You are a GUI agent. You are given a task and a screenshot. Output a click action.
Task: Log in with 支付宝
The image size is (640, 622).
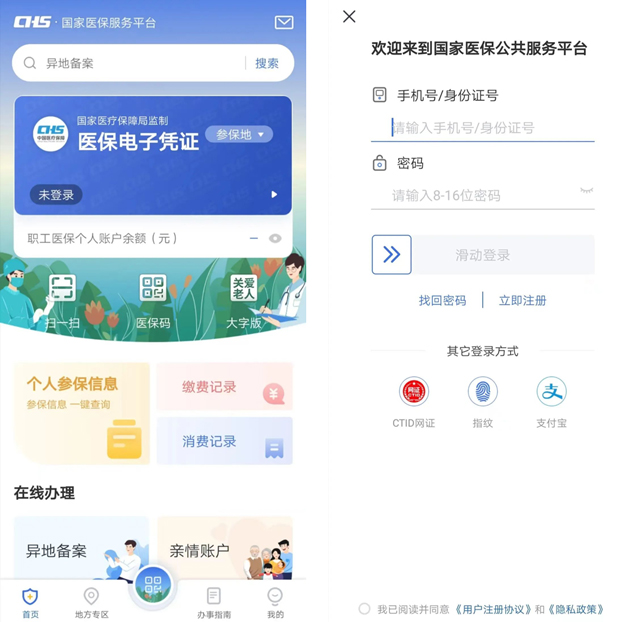pos(551,400)
